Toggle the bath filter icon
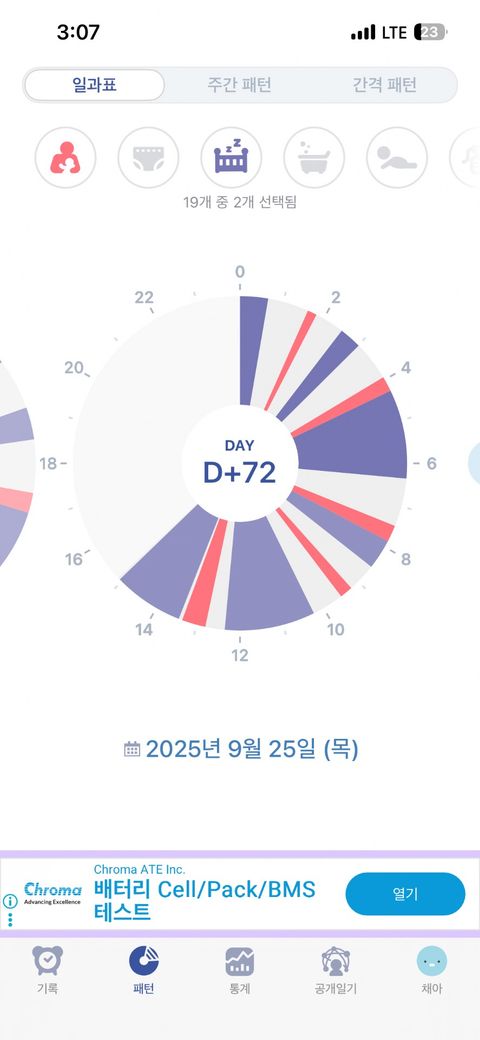The image size is (480, 1040). [314, 158]
